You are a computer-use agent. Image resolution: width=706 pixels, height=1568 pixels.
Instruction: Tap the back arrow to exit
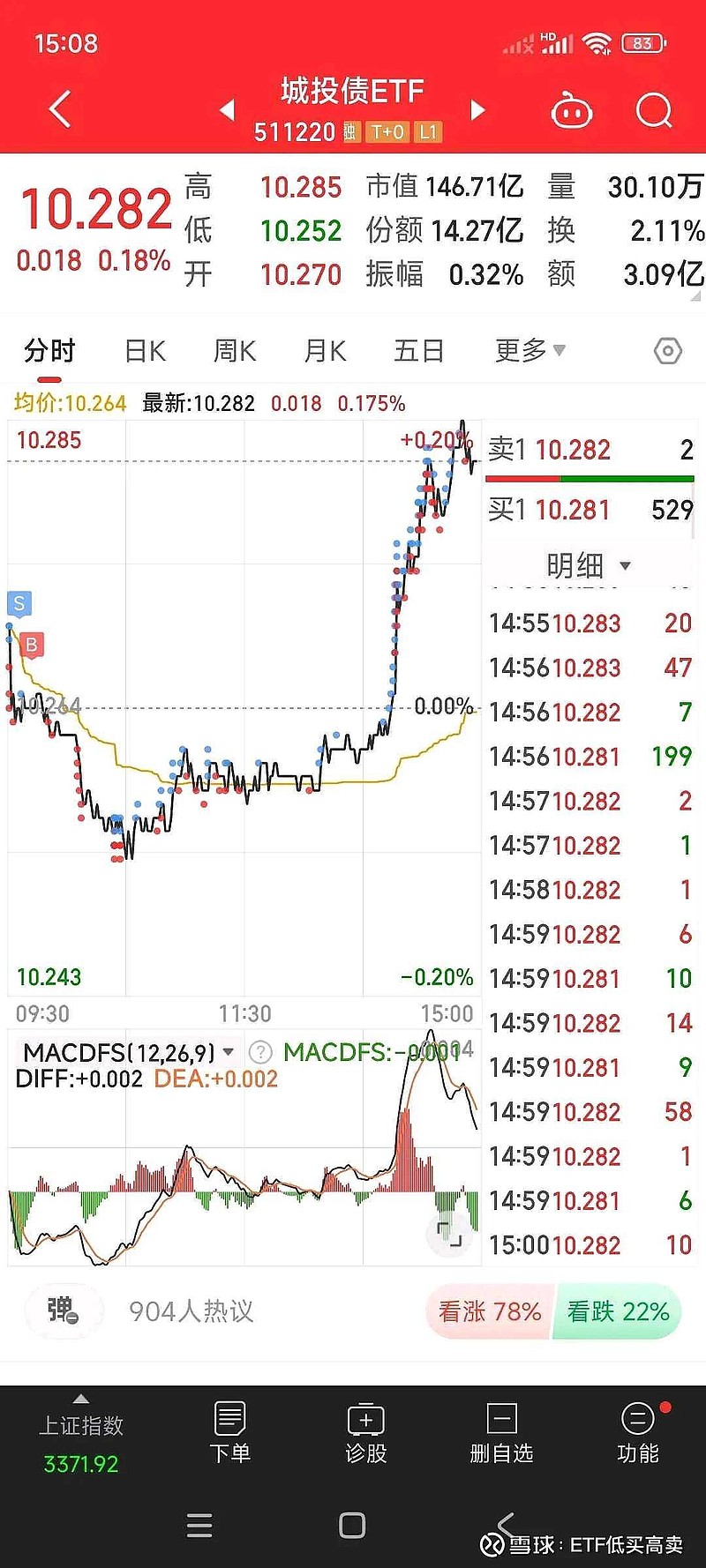tap(58, 108)
